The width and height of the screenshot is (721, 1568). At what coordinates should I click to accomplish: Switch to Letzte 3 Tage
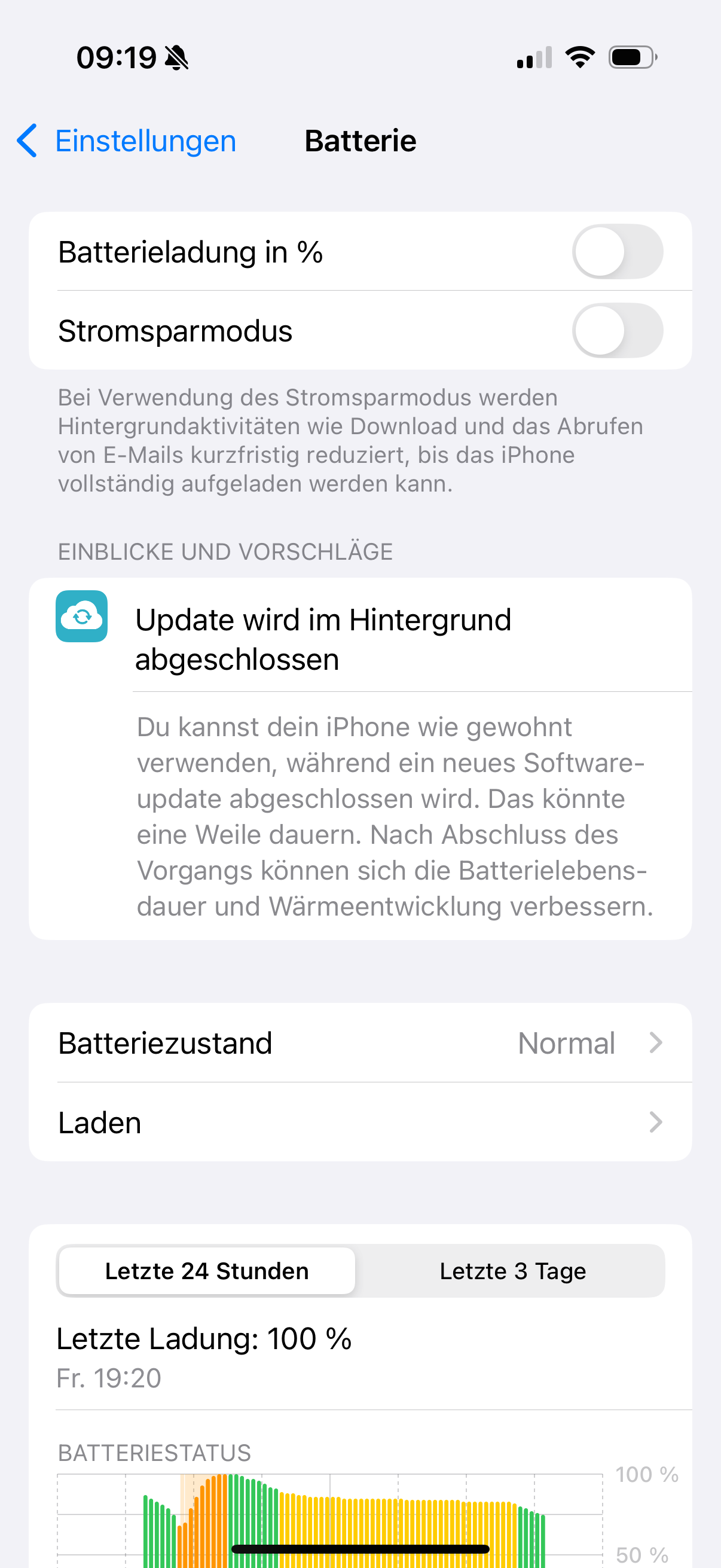[x=512, y=1271]
